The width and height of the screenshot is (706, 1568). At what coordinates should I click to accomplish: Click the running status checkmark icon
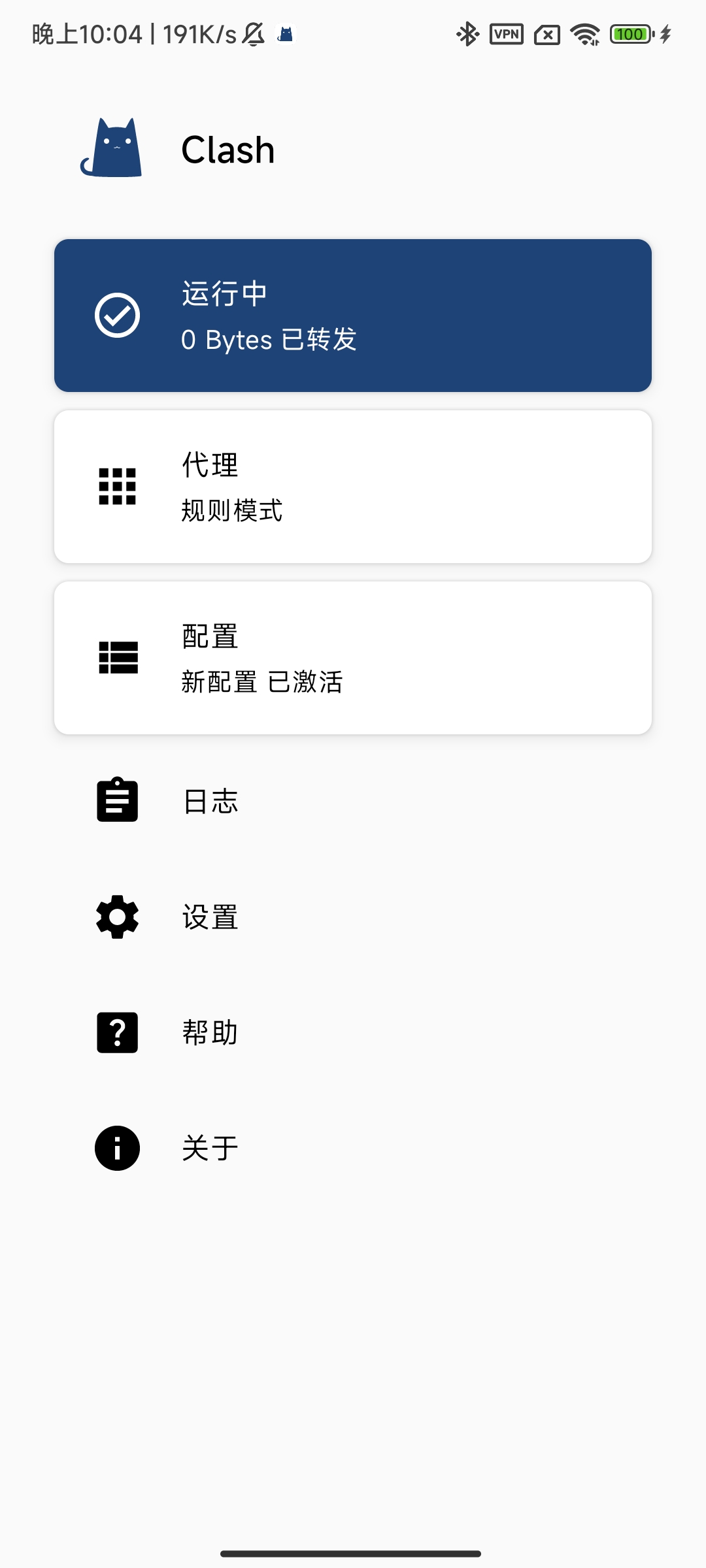tap(116, 315)
